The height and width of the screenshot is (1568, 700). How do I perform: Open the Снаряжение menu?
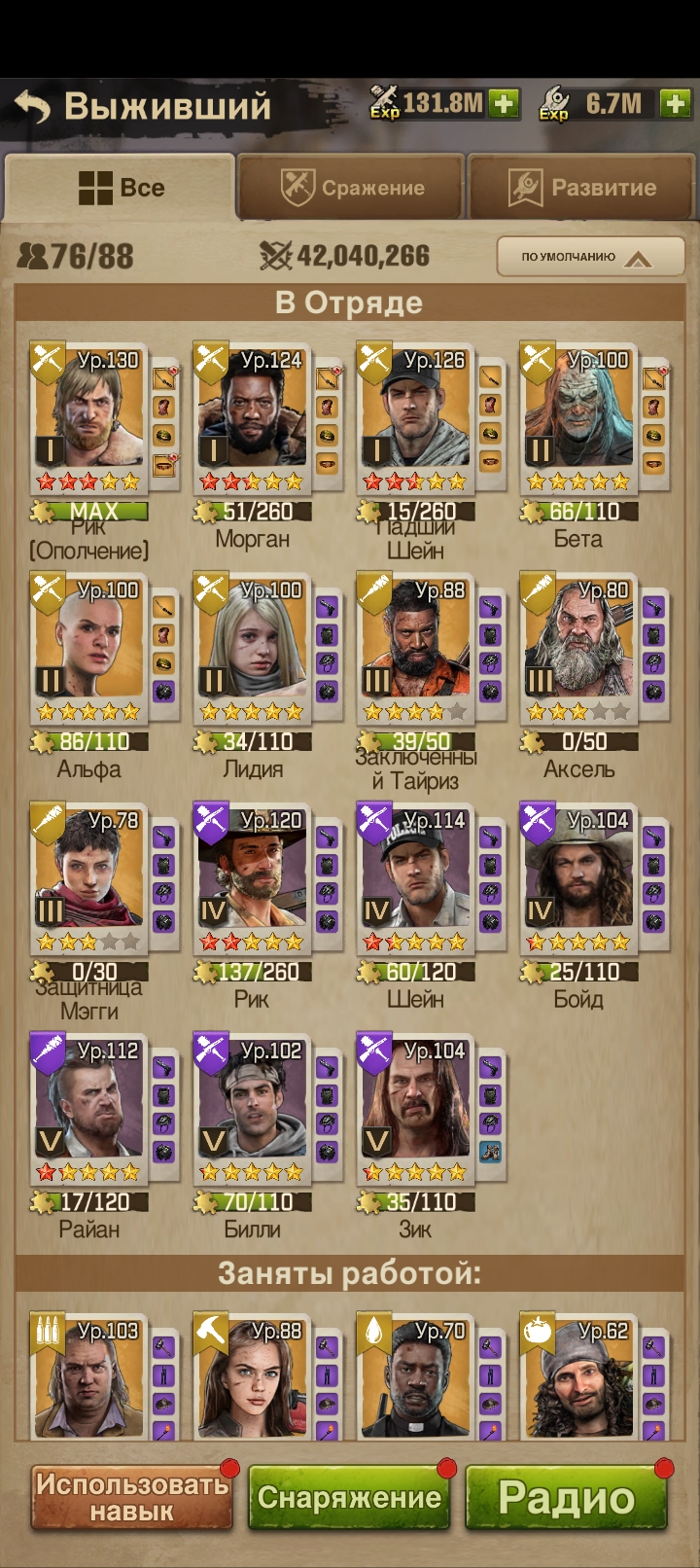[349, 1498]
